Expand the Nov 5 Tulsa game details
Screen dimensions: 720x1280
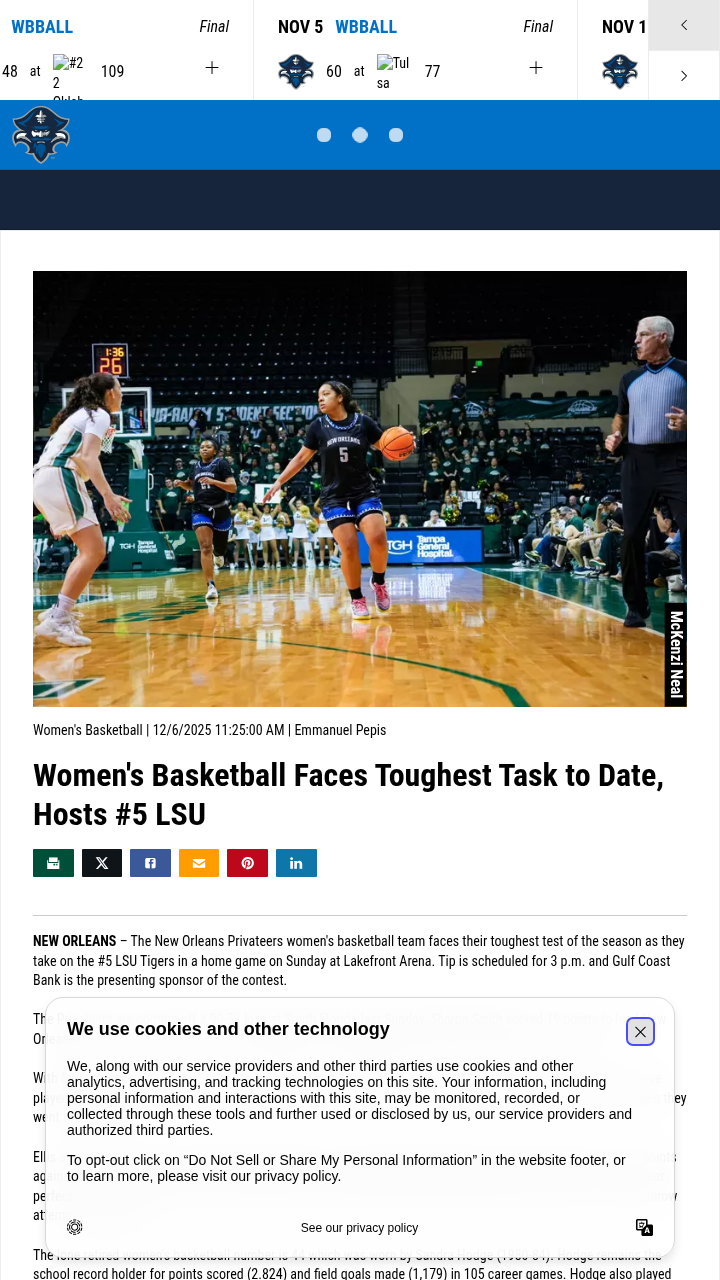536,68
